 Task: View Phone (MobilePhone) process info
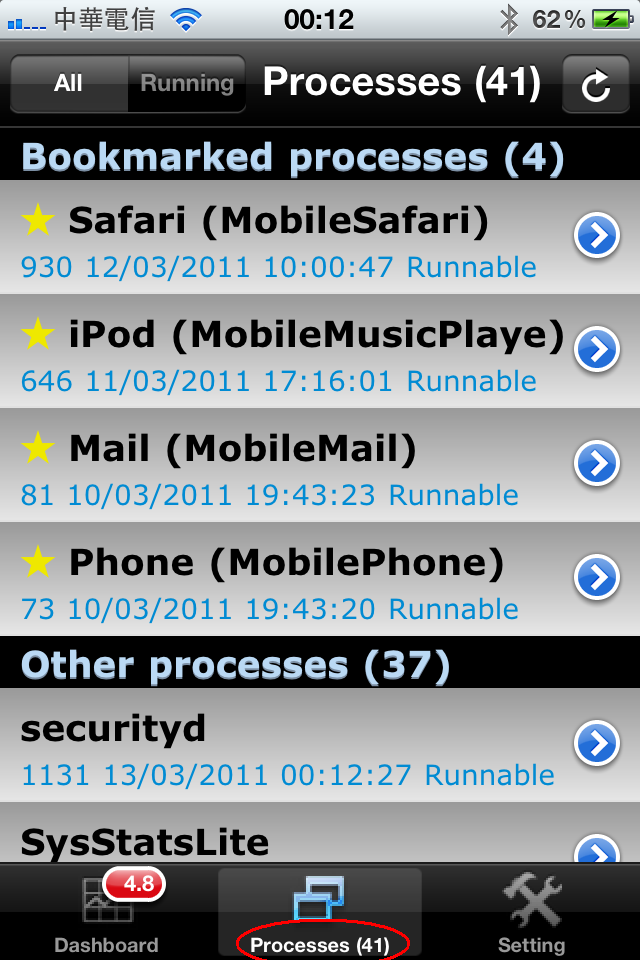pyautogui.click(x=597, y=577)
